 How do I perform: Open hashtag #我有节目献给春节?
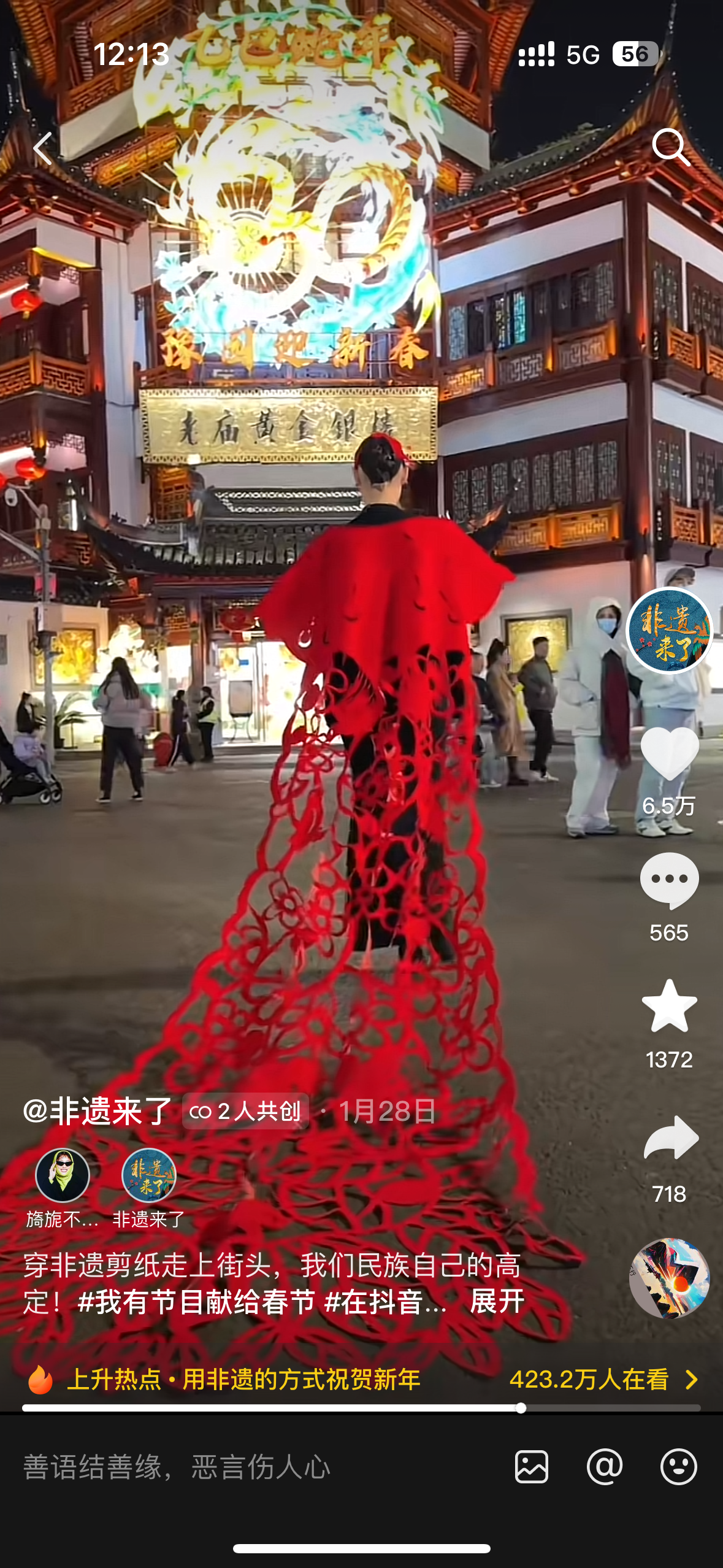tap(196, 1301)
